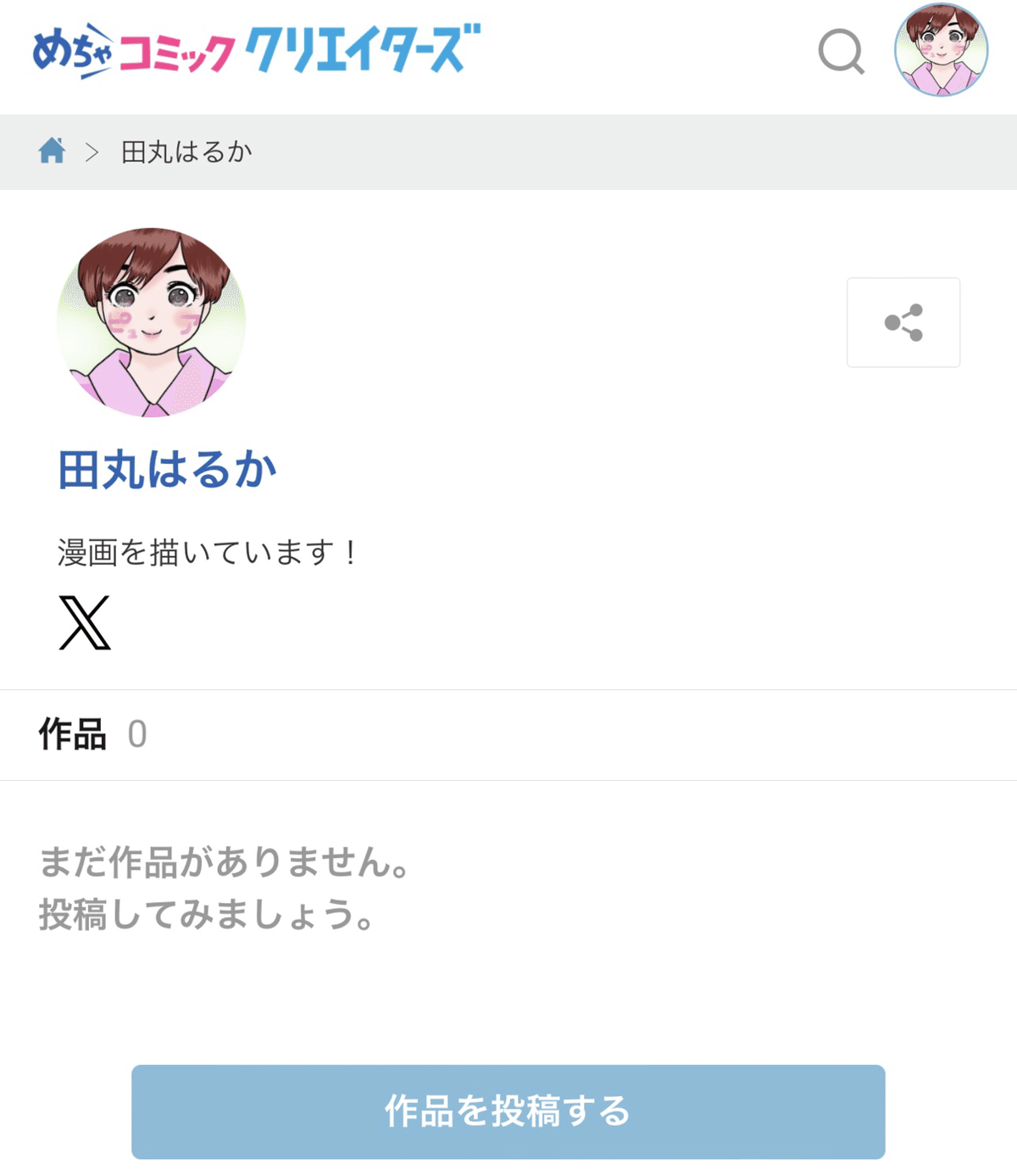
Task: Open the X social link
Action: click(85, 622)
